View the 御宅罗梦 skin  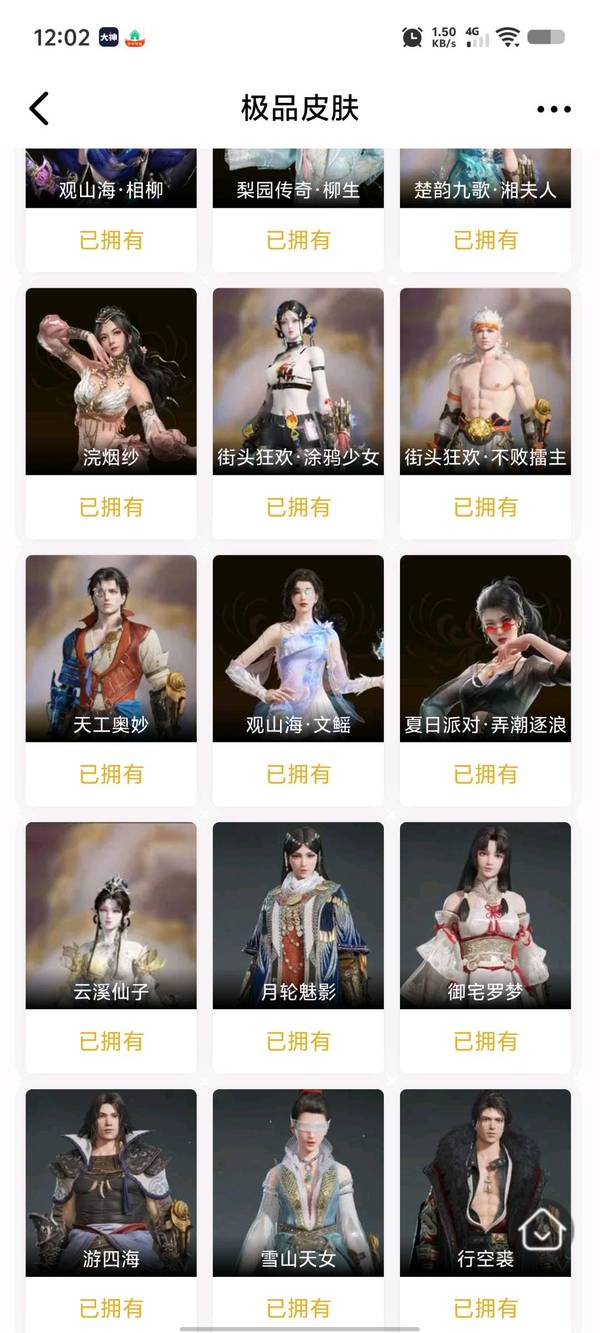tap(485, 915)
